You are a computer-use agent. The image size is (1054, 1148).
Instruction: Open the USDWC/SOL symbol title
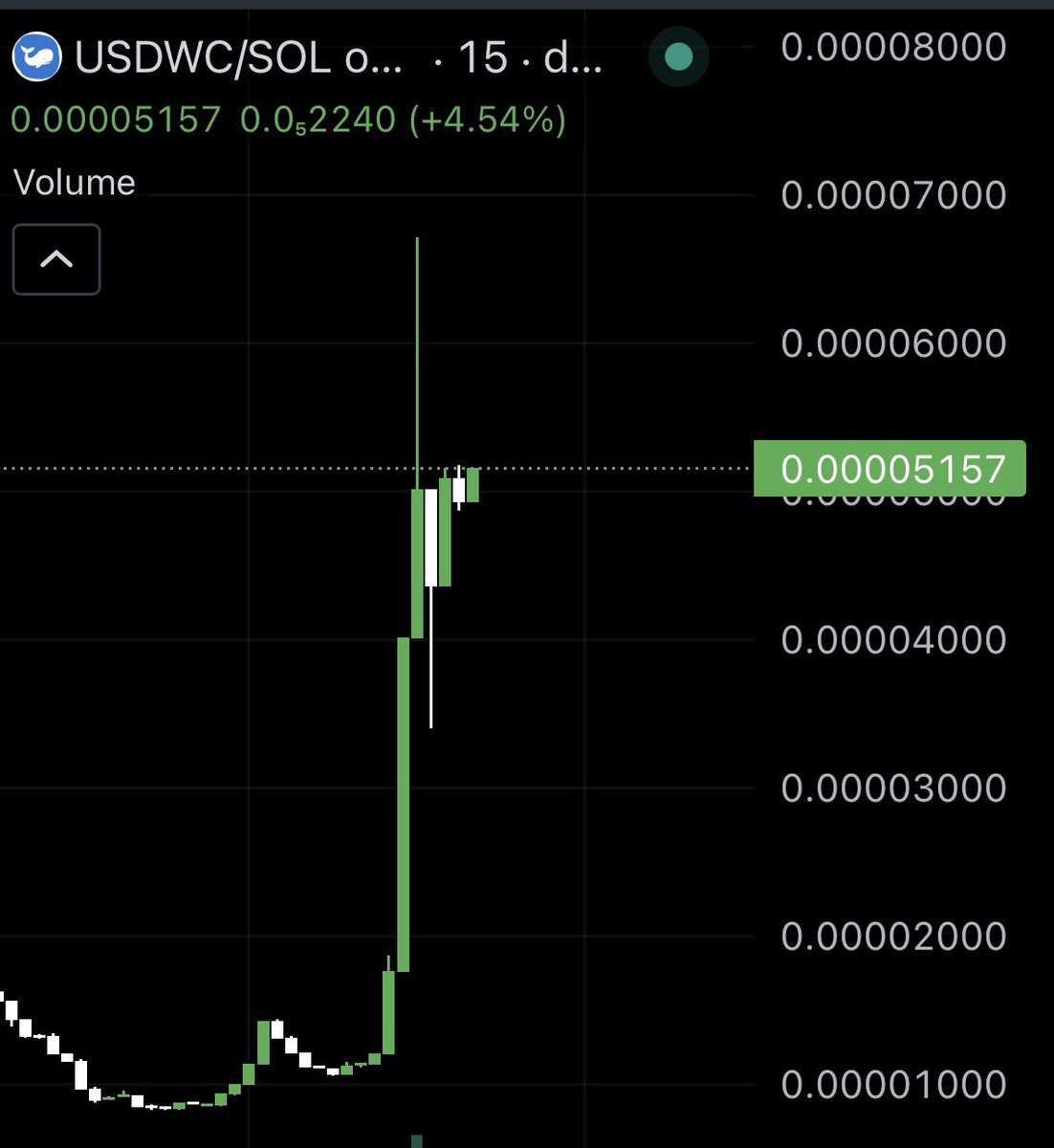tap(239, 58)
